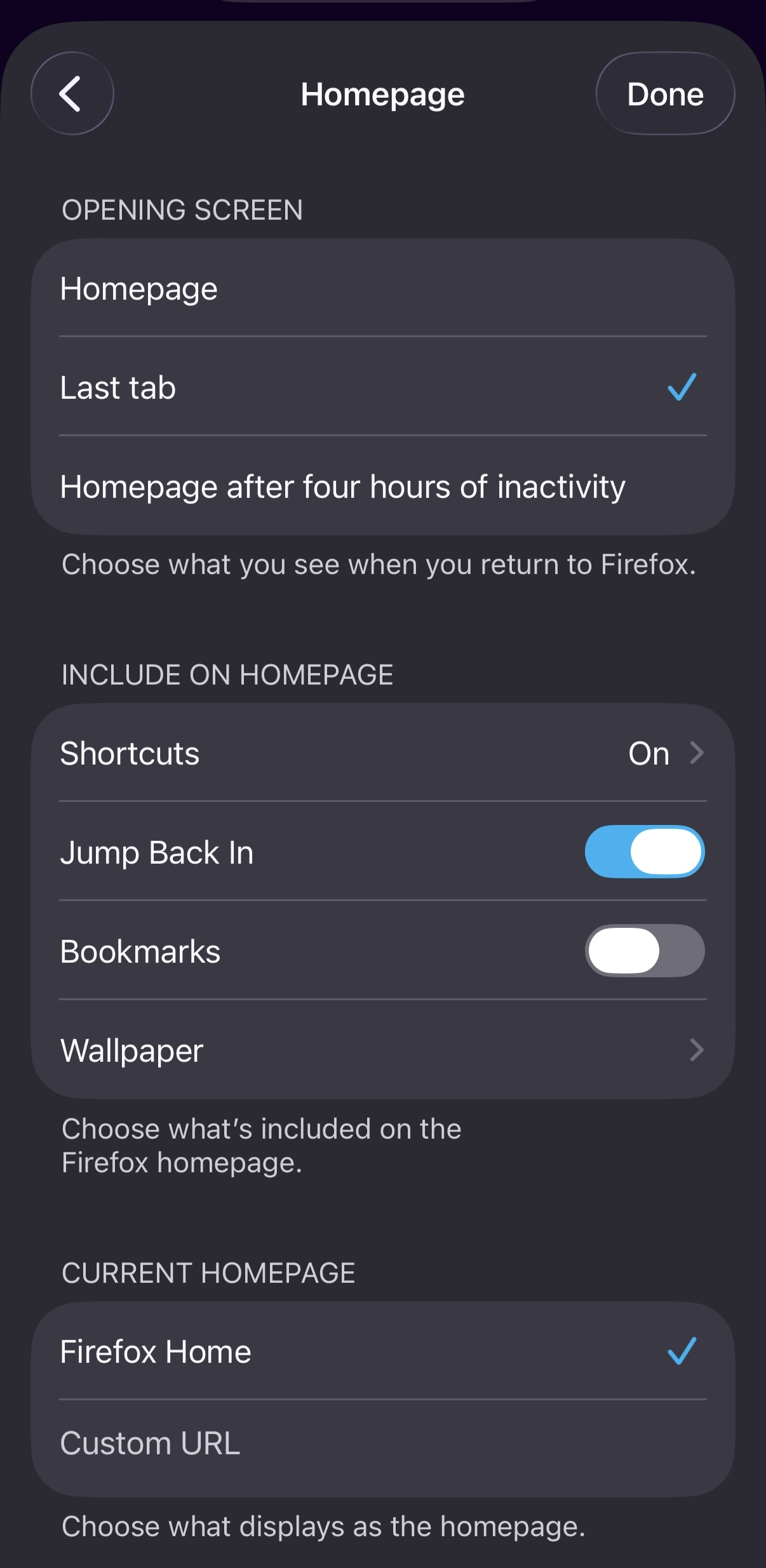Select Homepage as opening screen

[382, 289]
